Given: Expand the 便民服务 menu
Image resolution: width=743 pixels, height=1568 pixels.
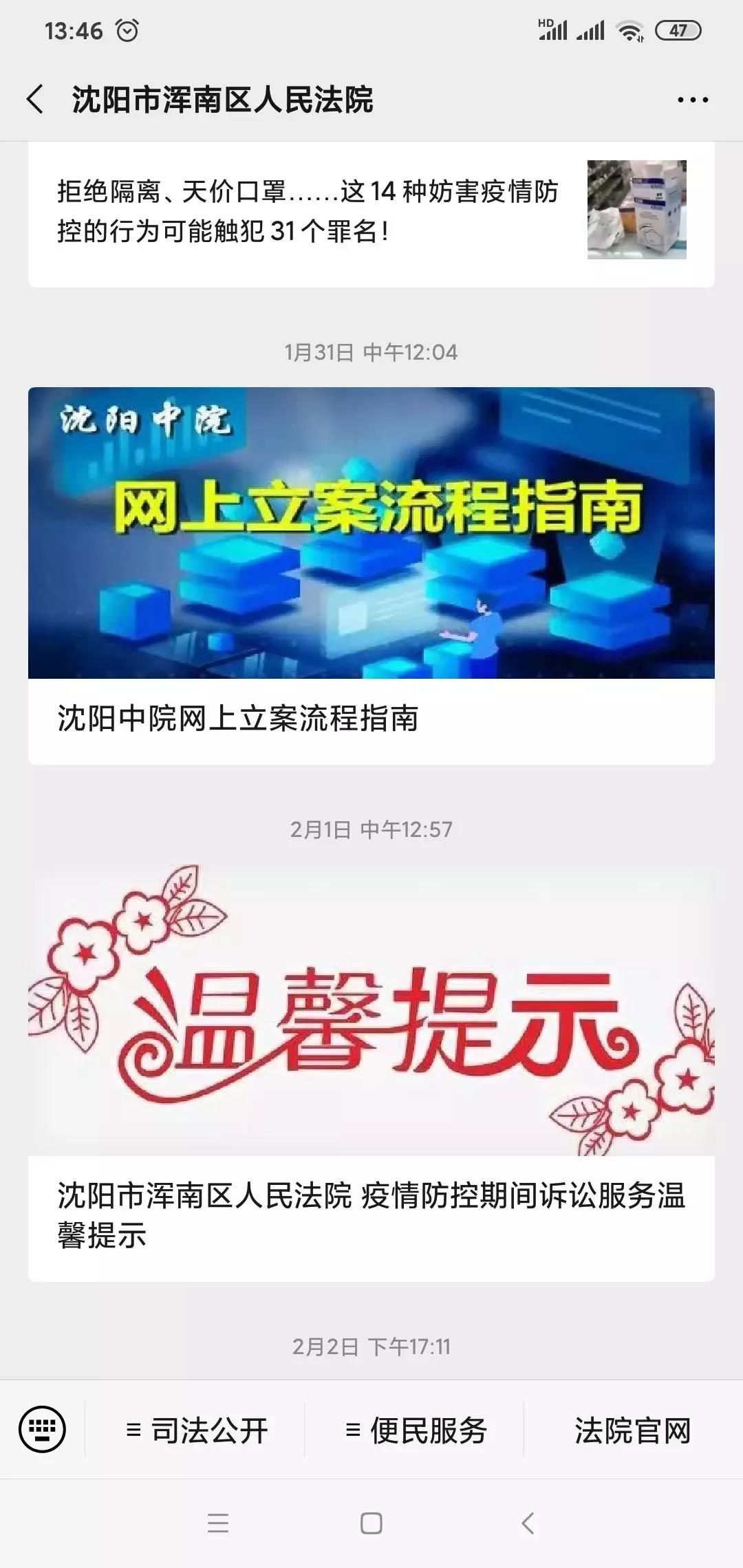Looking at the screenshot, I should coord(415,1430).
